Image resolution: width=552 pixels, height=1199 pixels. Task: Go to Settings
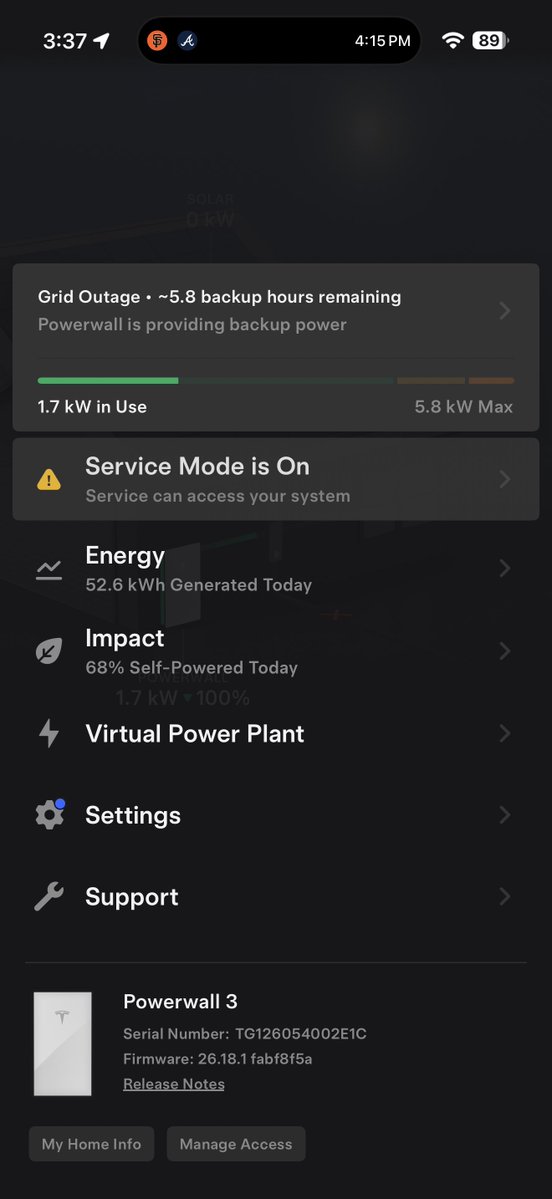click(276, 815)
